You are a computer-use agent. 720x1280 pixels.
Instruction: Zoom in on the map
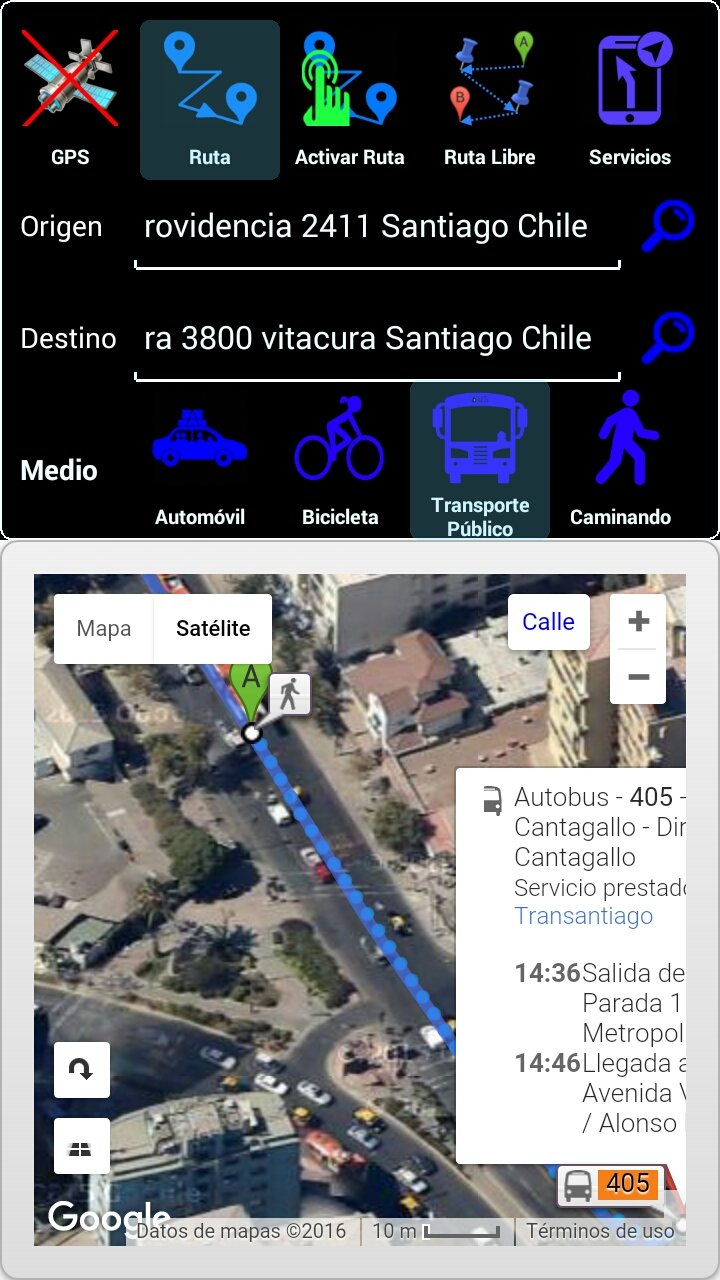(639, 622)
